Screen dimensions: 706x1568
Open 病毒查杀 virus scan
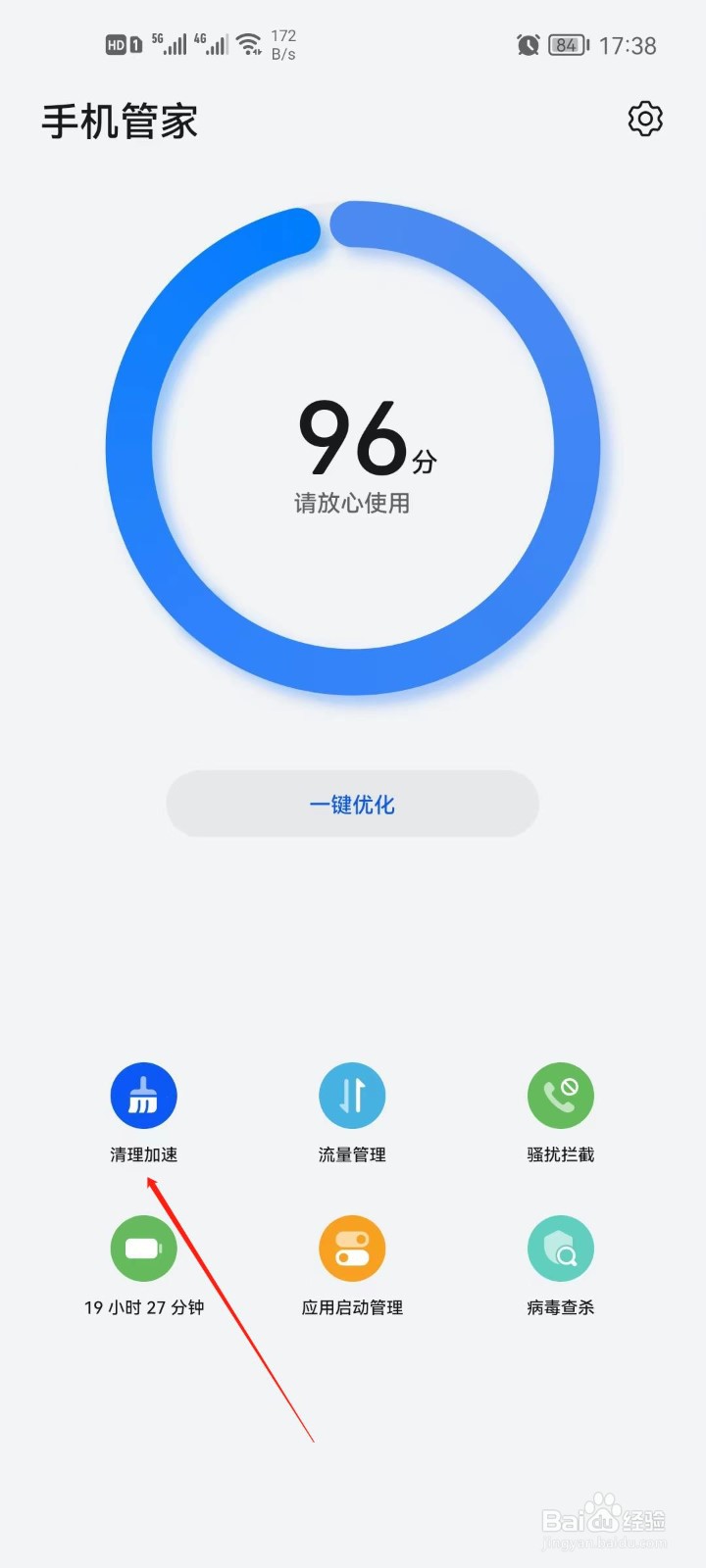(x=561, y=1248)
